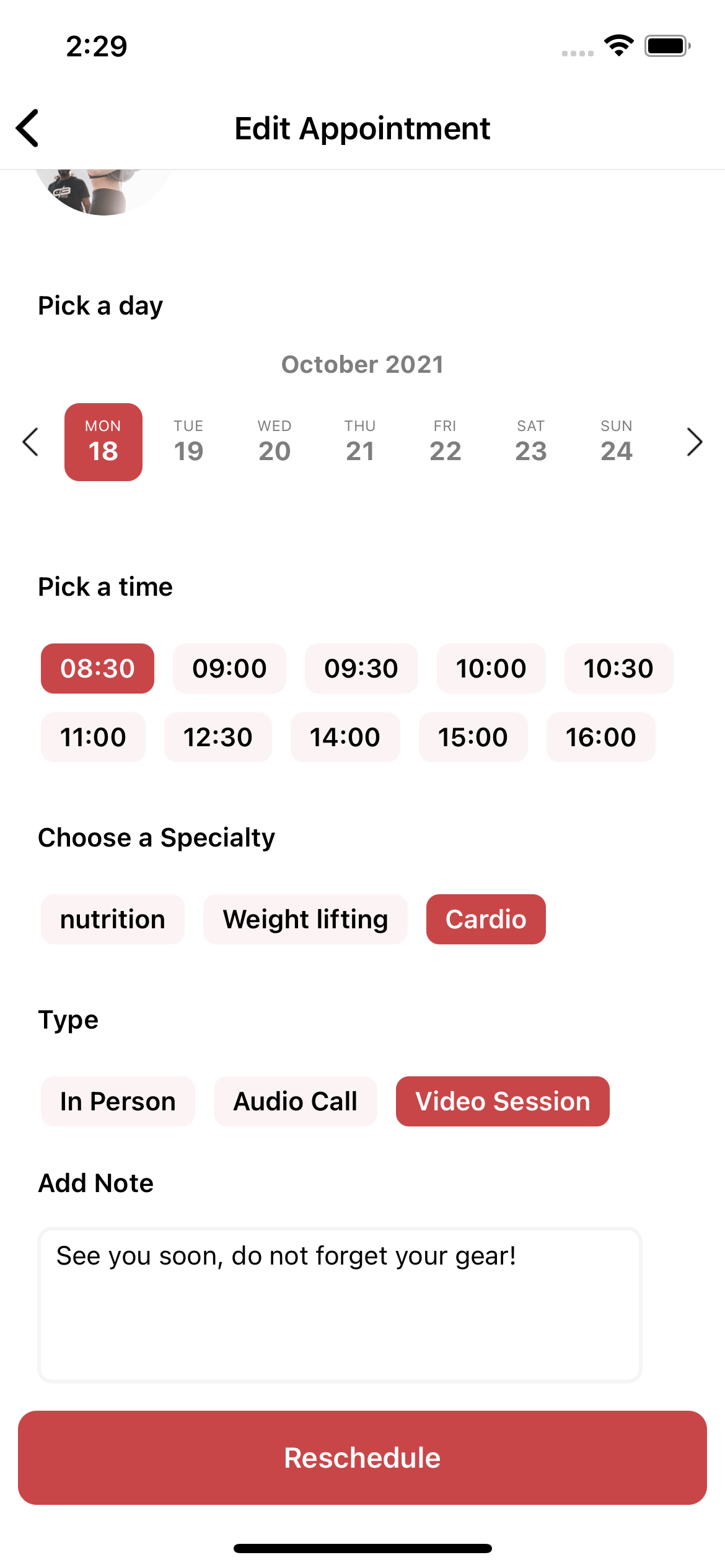Image resolution: width=725 pixels, height=1568 pixels.
Task: Pick Wednesday the 20th
Action: point(274,442)
